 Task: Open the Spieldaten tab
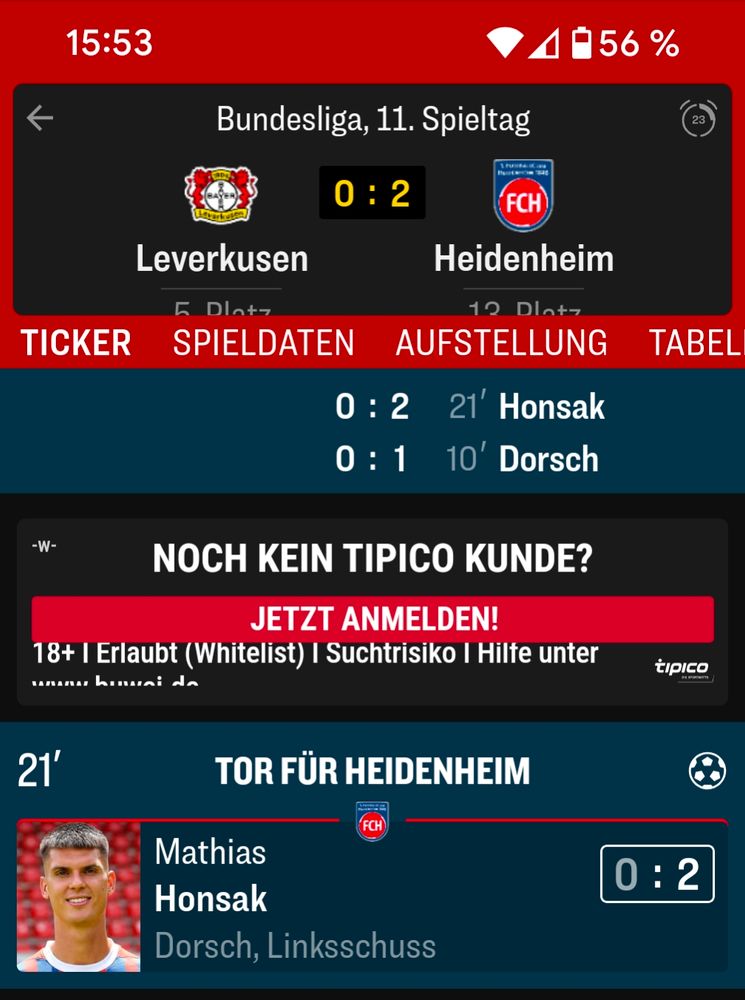pyautogui.click(x=263, y=342)
